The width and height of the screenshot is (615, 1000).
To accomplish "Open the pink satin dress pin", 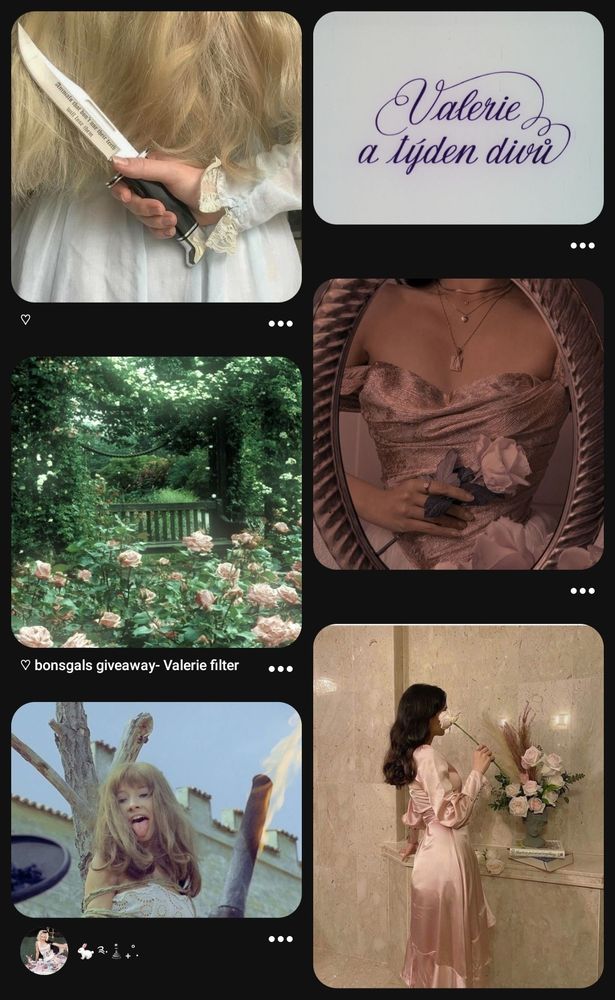I will 458,806.
